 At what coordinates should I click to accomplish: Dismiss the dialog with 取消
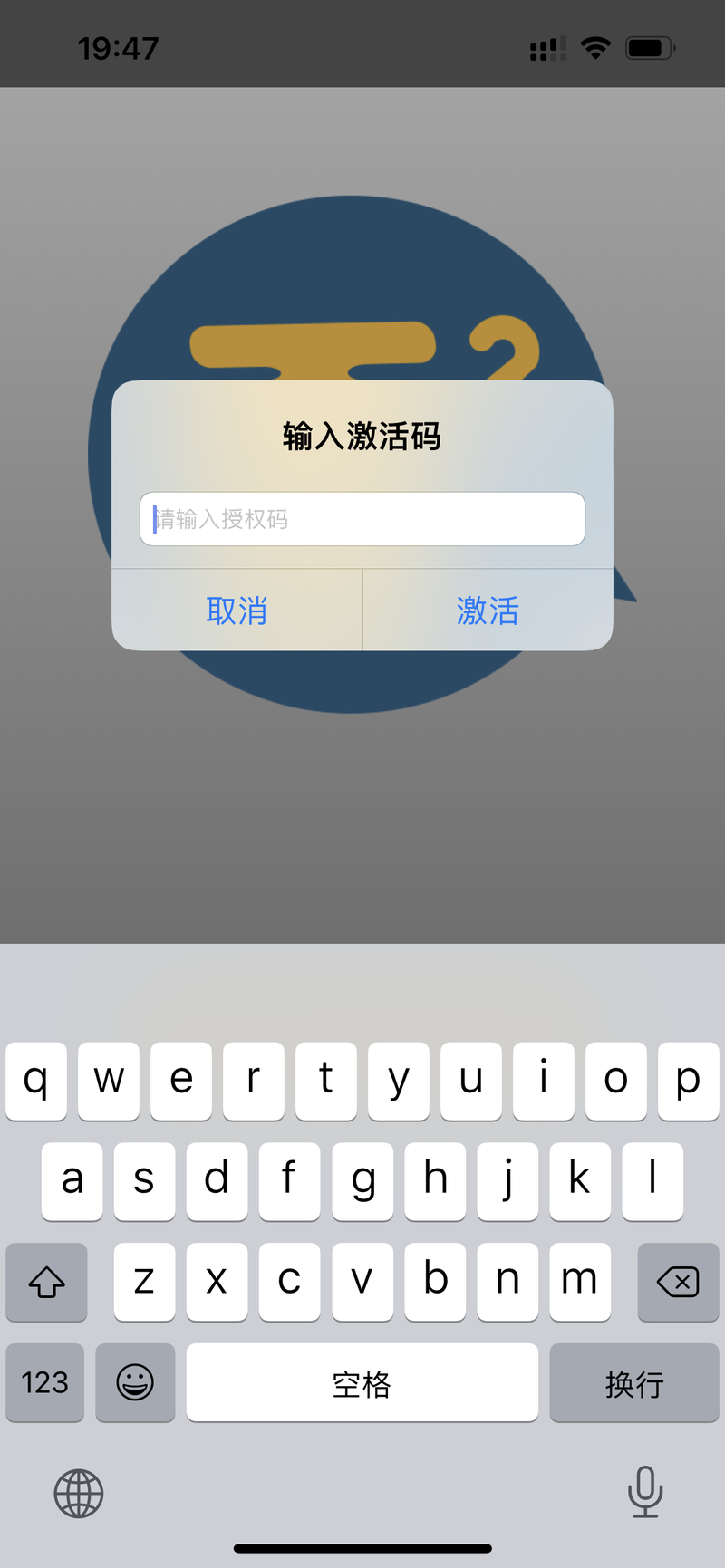point(237,611)
